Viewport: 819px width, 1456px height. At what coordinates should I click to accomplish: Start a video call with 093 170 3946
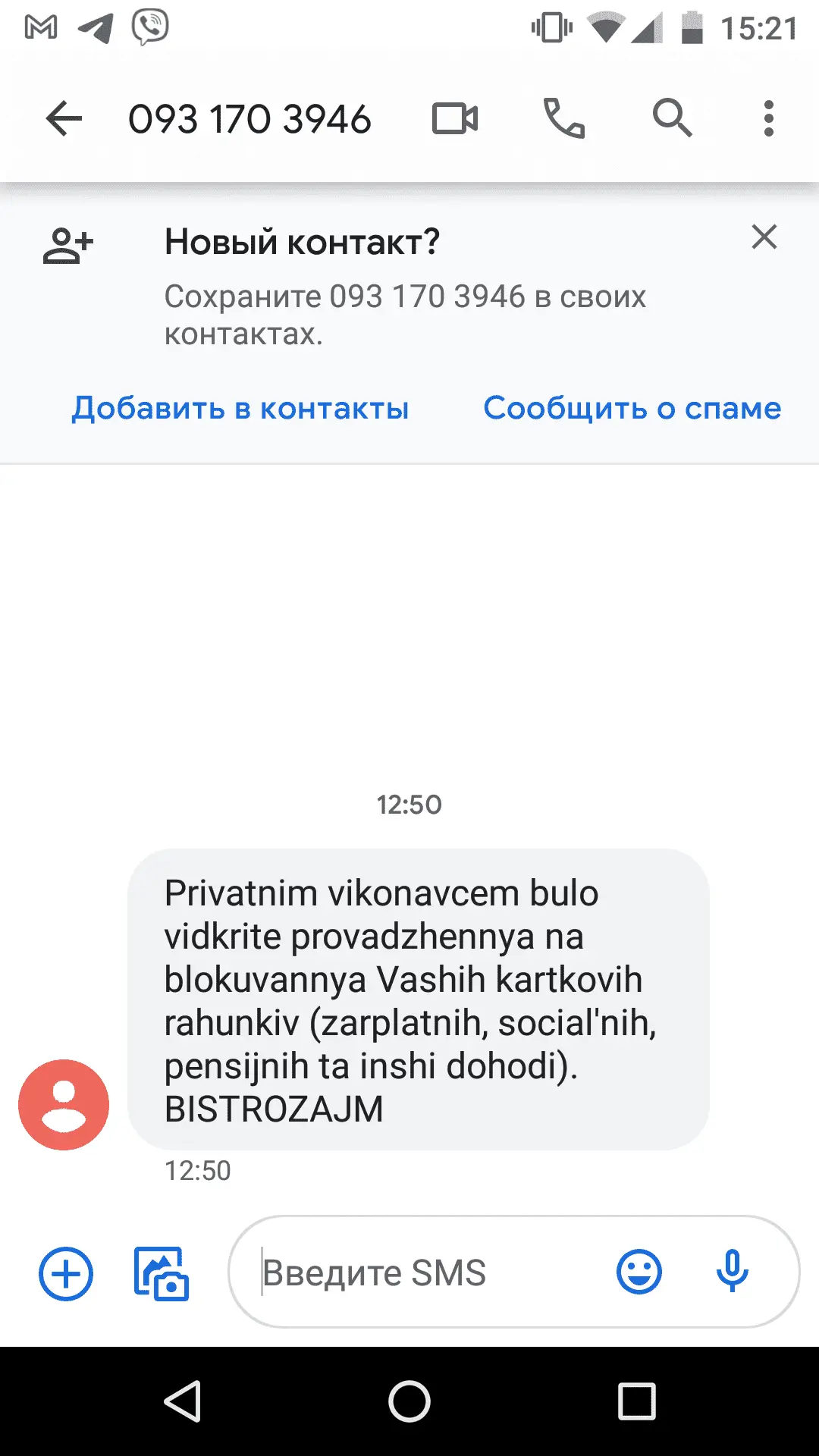(455, 119)
